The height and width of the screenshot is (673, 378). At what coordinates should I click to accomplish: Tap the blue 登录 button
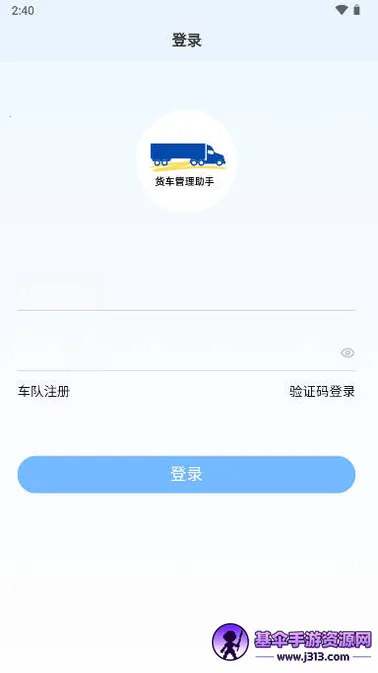(x=186, y=474)
